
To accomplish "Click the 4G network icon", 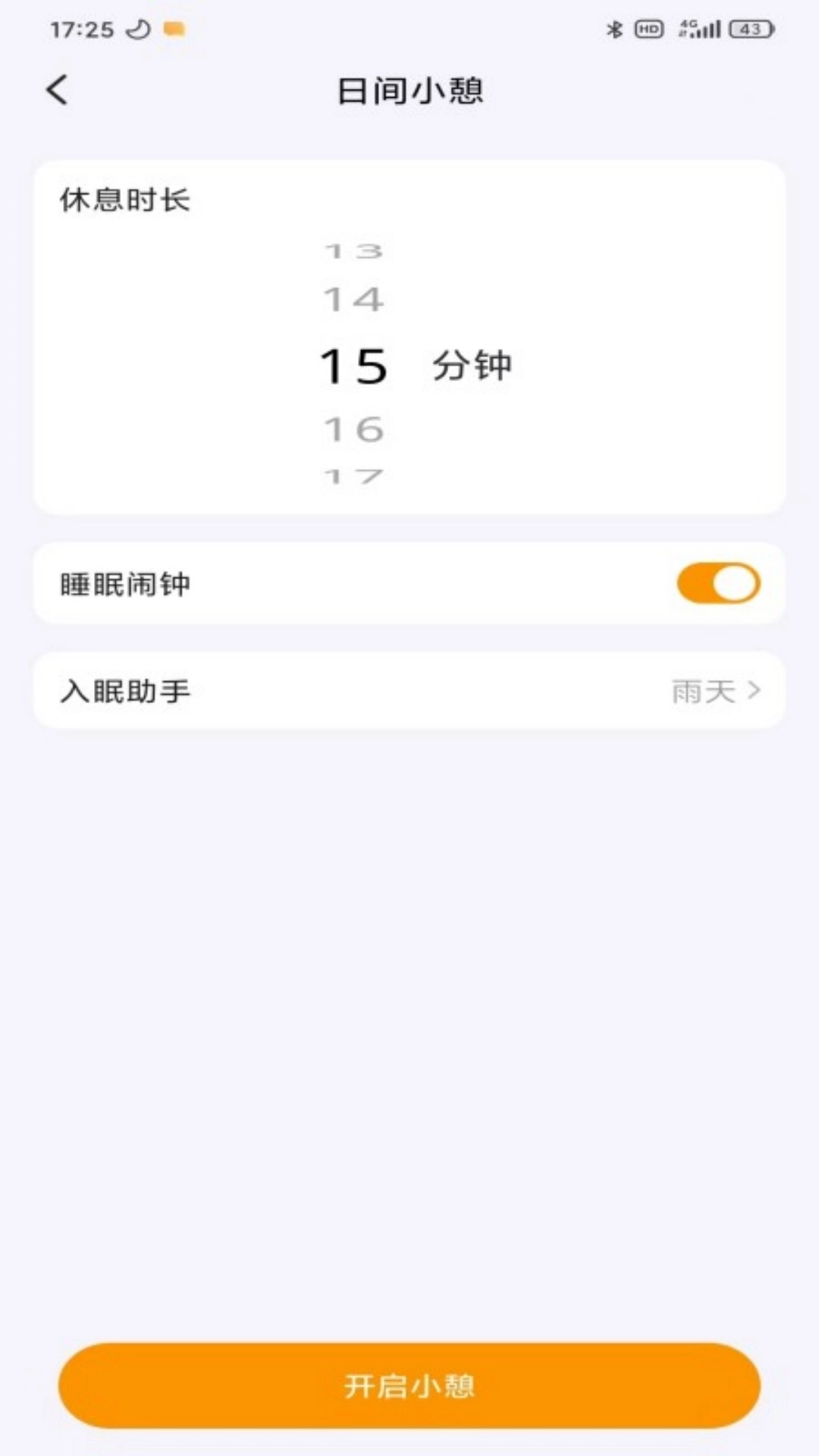I will pyautogui.click(x=686, y=29).
